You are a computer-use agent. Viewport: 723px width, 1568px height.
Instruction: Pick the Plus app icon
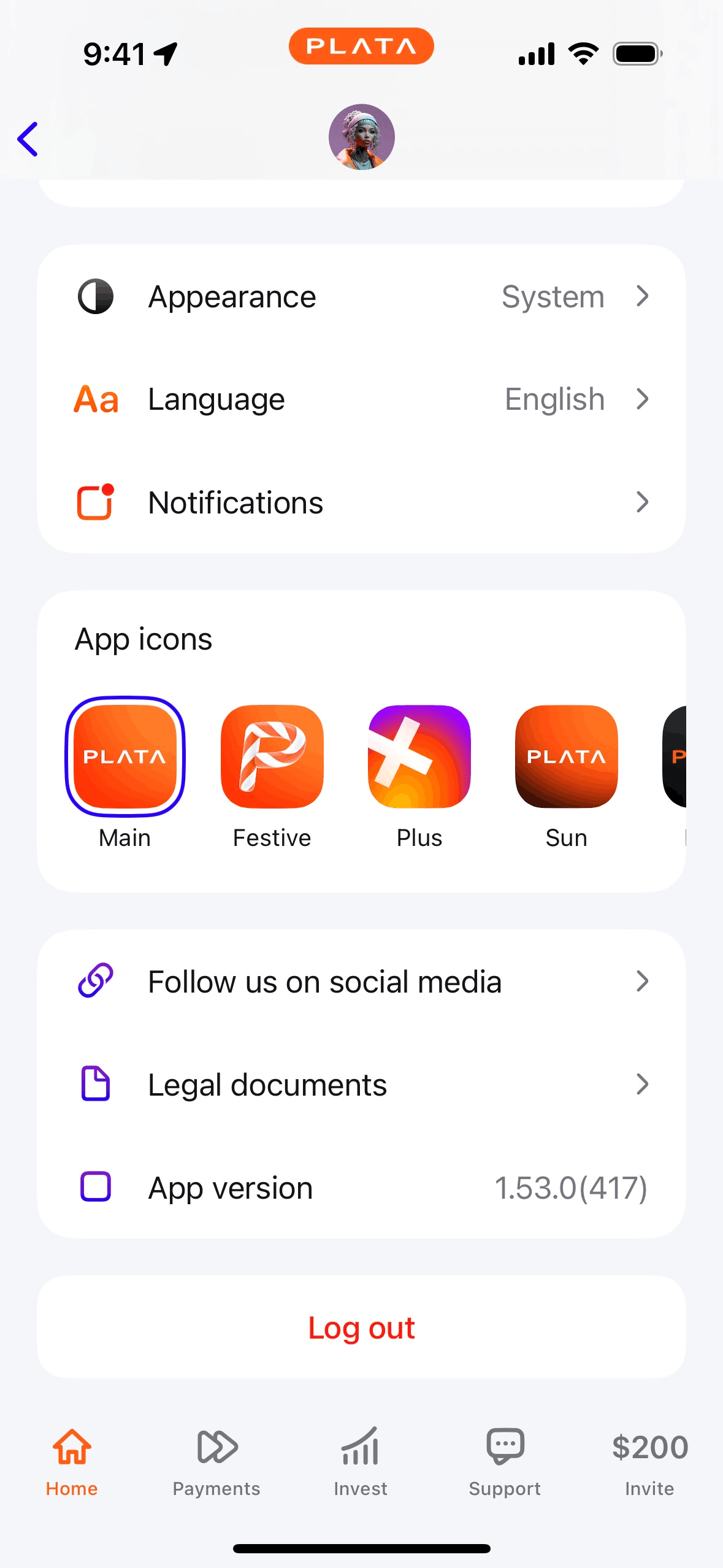419,756
